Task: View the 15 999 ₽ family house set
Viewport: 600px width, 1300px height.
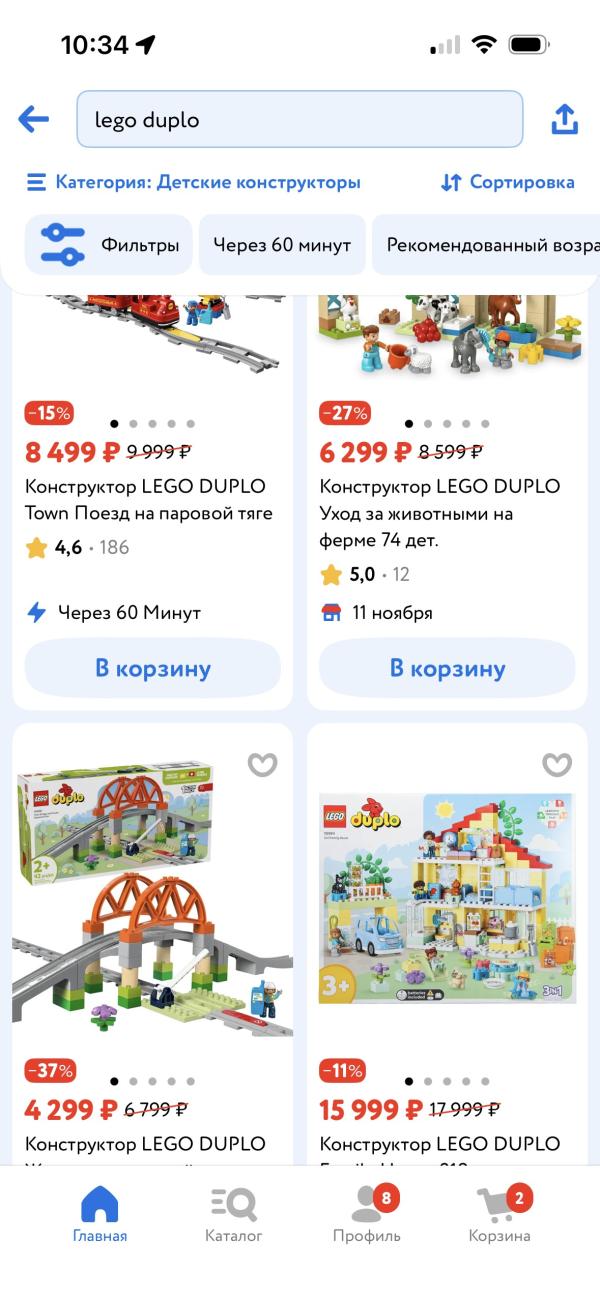Action: pyautogui.click(x=447, y=900)
